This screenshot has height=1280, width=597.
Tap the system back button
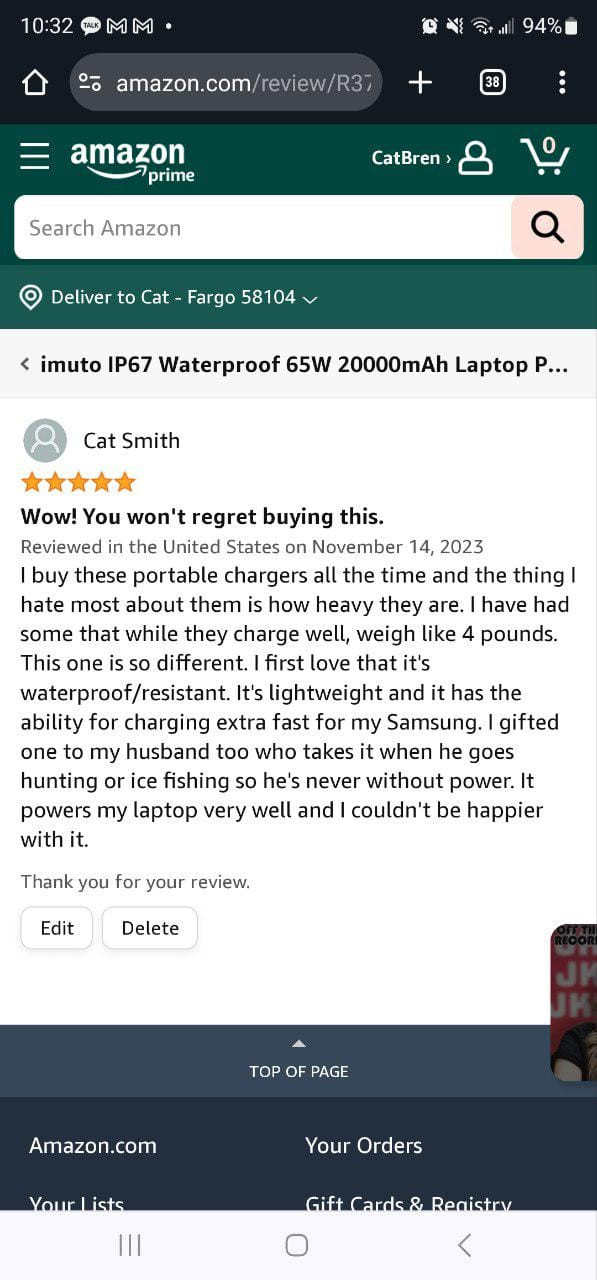tap(464, 1245)
